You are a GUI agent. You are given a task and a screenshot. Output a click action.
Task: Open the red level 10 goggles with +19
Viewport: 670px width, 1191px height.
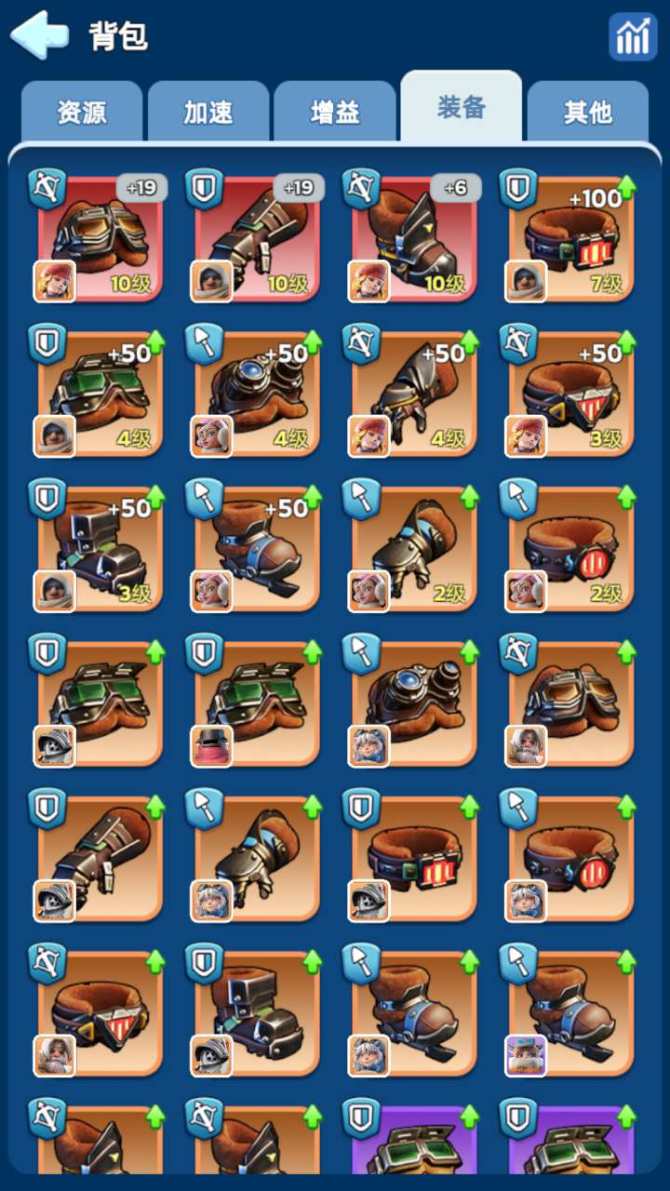click(x=100, y=238)
